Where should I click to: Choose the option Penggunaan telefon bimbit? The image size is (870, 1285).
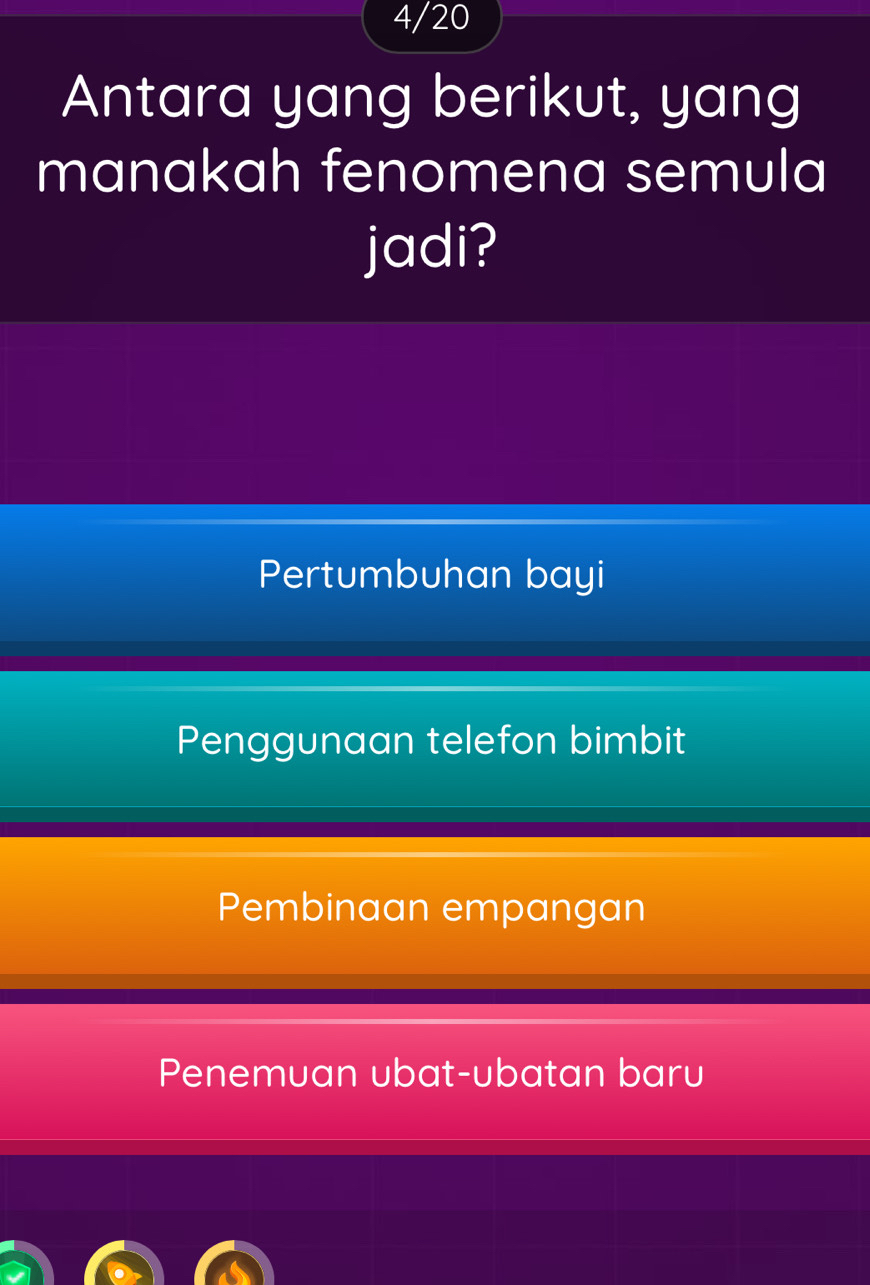tap(434, 741)
